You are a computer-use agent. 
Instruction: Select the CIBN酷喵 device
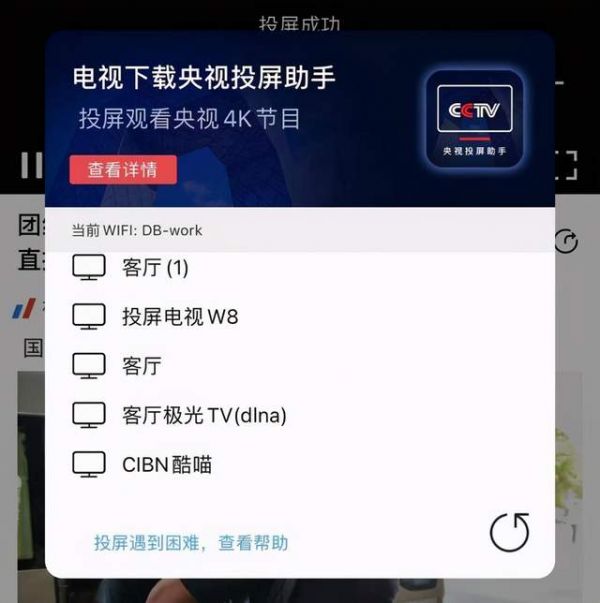(167, 464)
